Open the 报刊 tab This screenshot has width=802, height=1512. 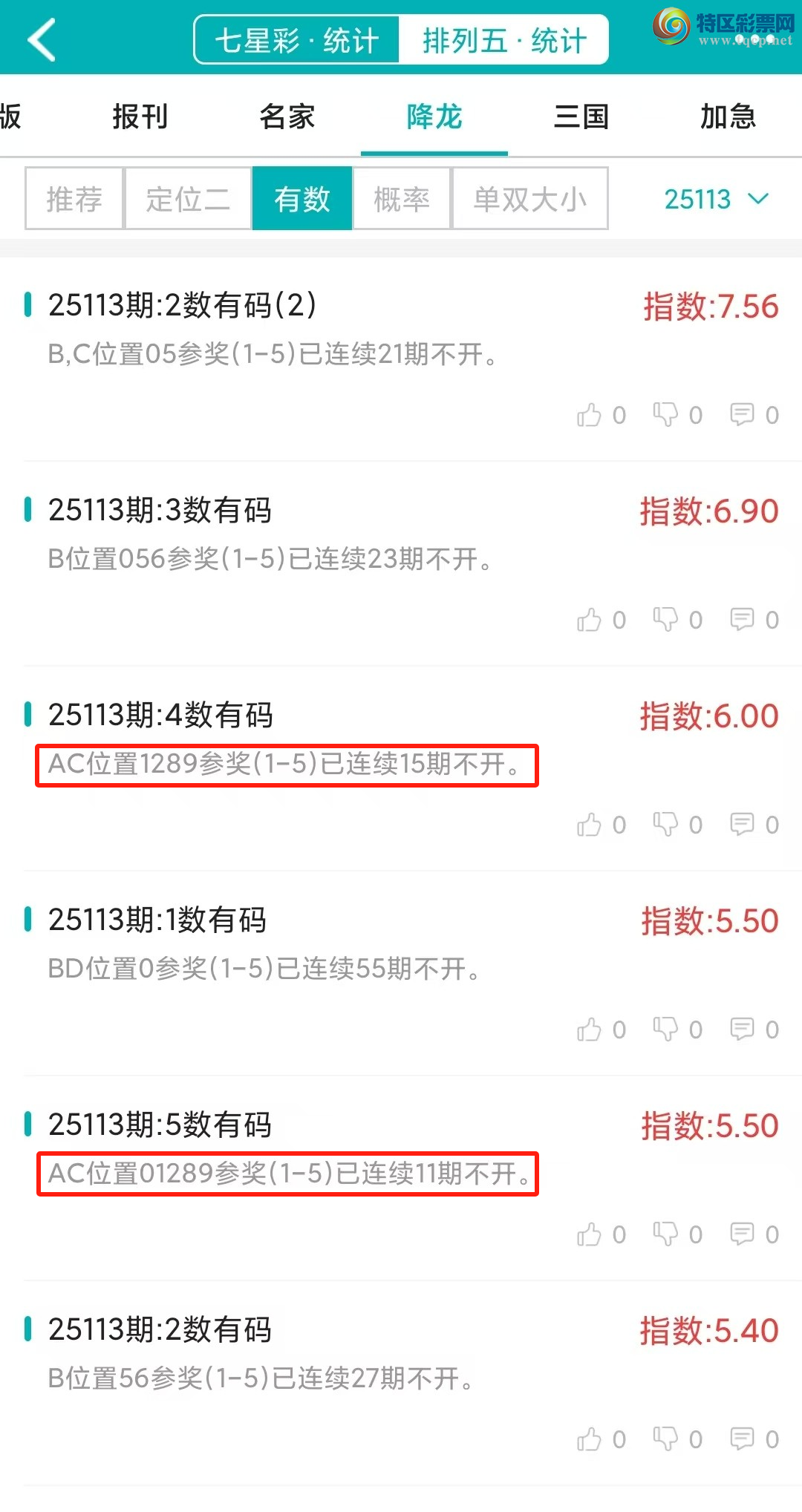pos(140,117)
